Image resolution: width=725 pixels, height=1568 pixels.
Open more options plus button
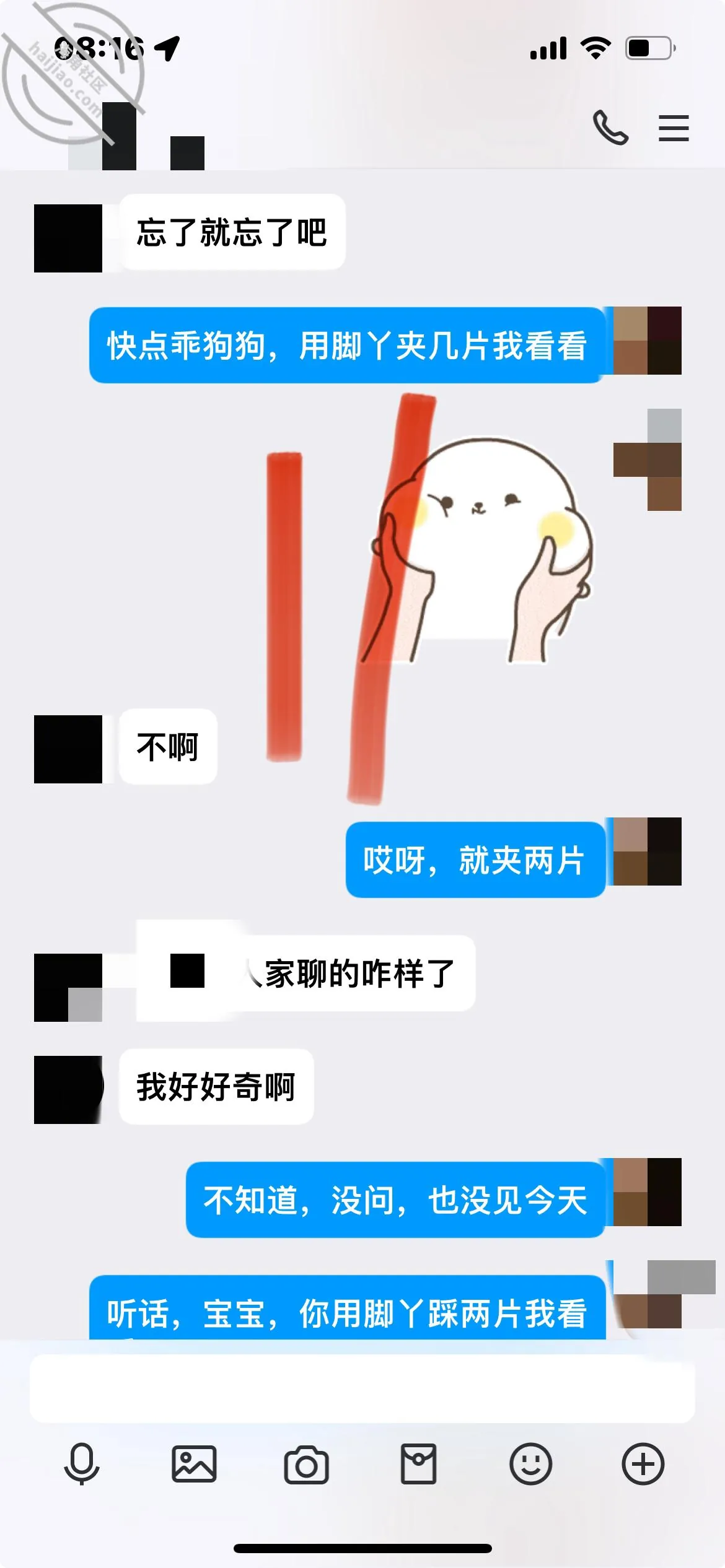coord(643,1464)
